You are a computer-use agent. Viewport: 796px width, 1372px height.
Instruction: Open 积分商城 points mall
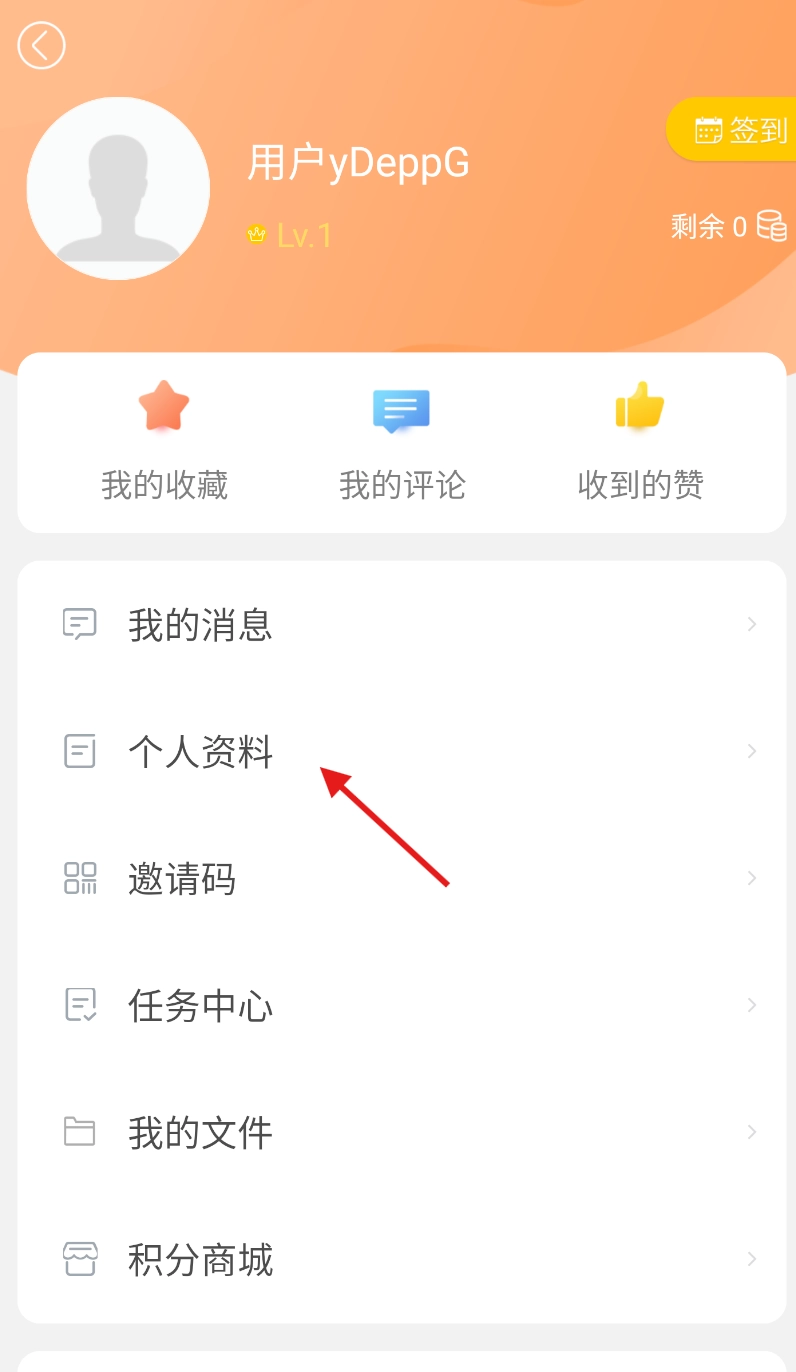(400, 1259)
